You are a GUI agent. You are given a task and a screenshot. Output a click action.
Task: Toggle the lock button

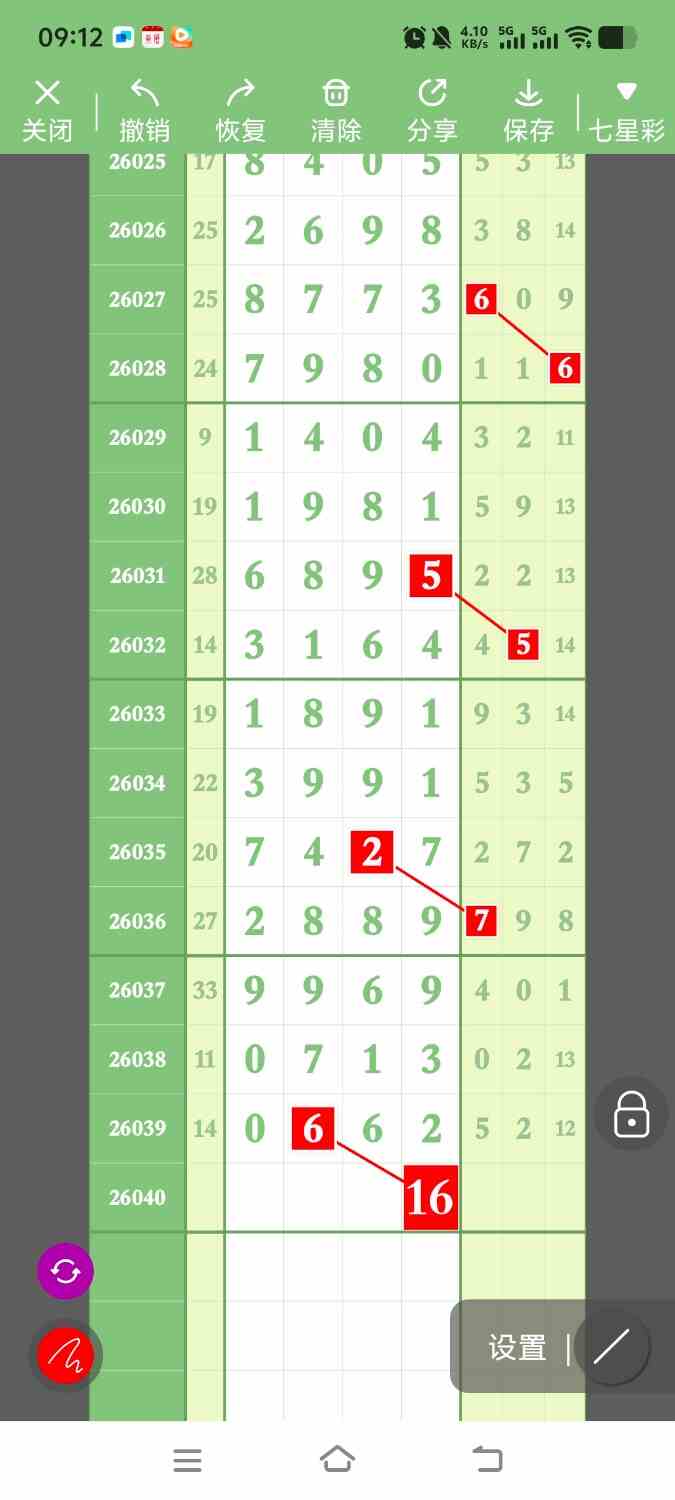coord(631,1113)
